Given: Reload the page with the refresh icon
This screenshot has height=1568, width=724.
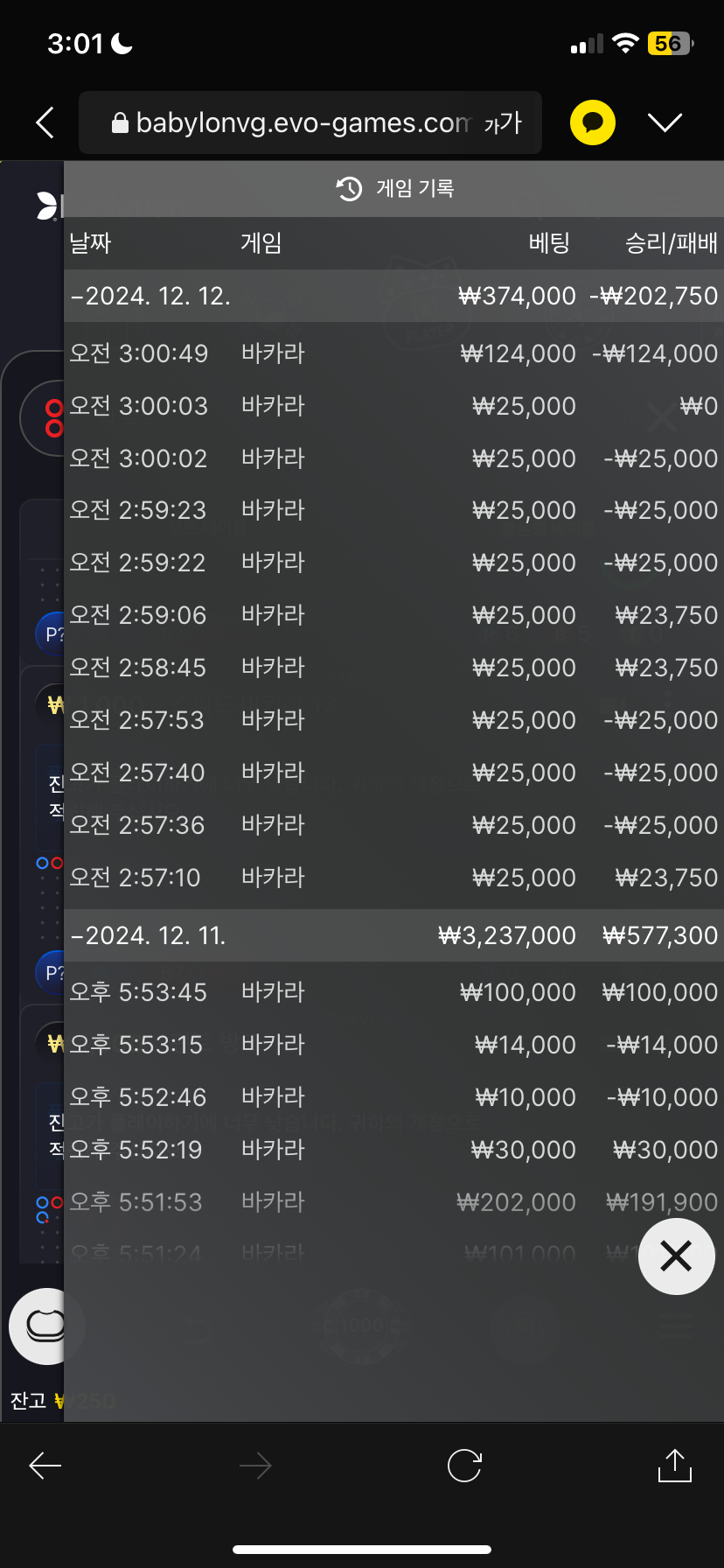Looking at the screenshot, I should tap(464, 1466).
